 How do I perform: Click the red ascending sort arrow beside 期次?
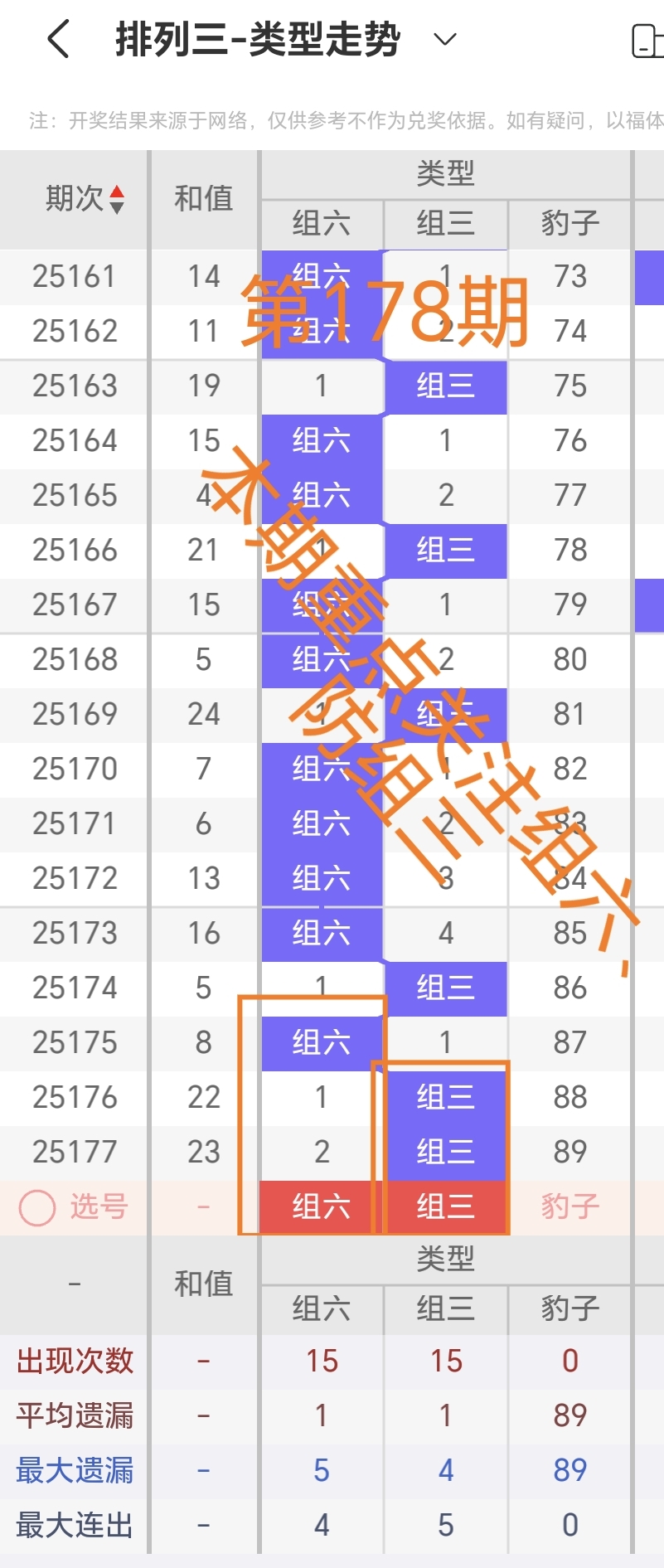[119, 192]
